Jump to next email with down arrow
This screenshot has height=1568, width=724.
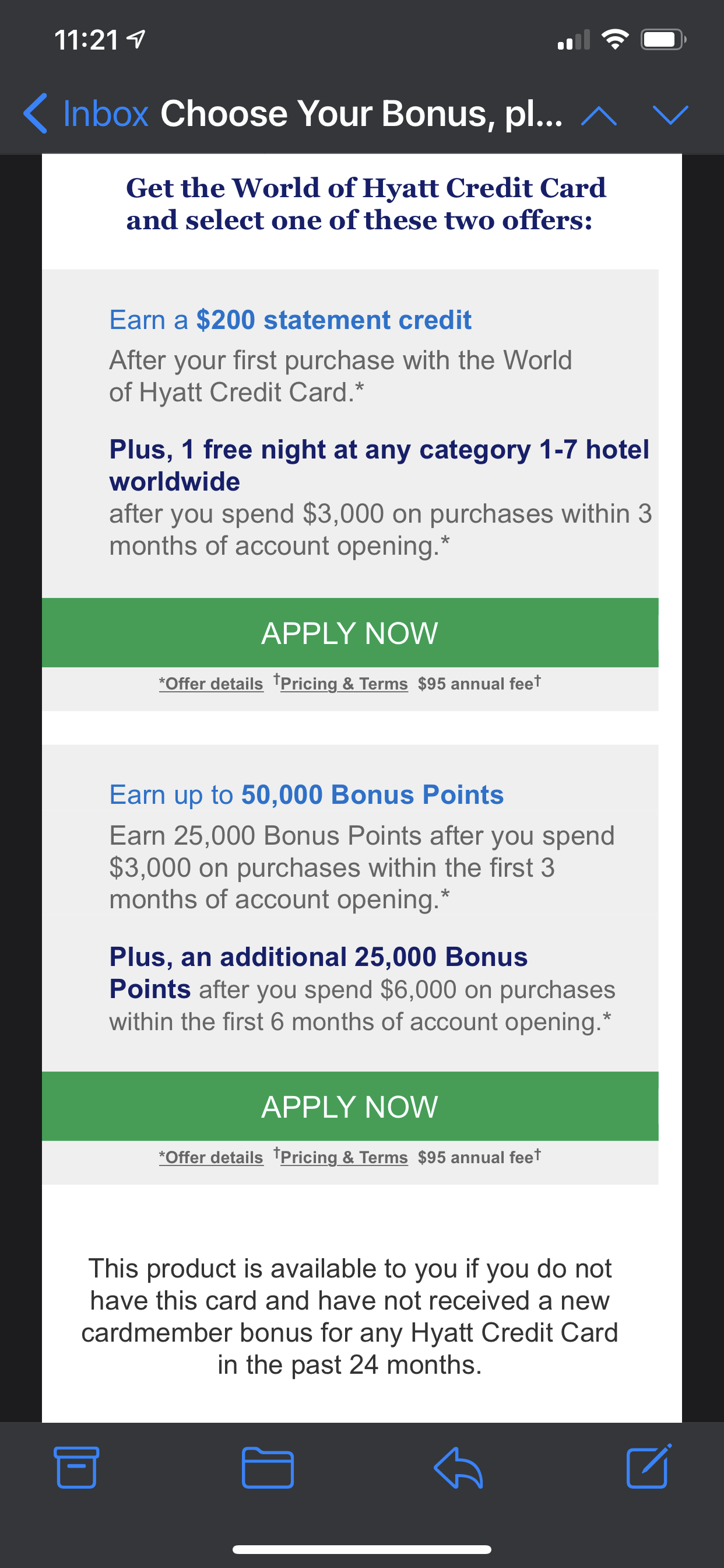pos(670,114)
